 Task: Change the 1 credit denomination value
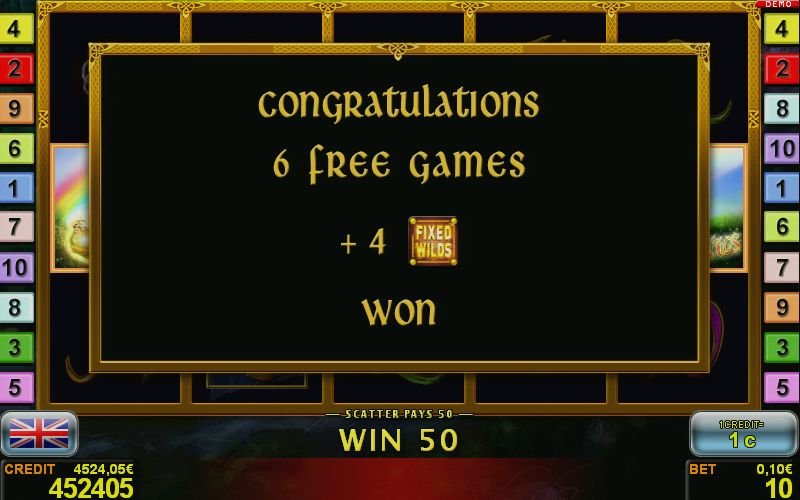click(741, 434)
